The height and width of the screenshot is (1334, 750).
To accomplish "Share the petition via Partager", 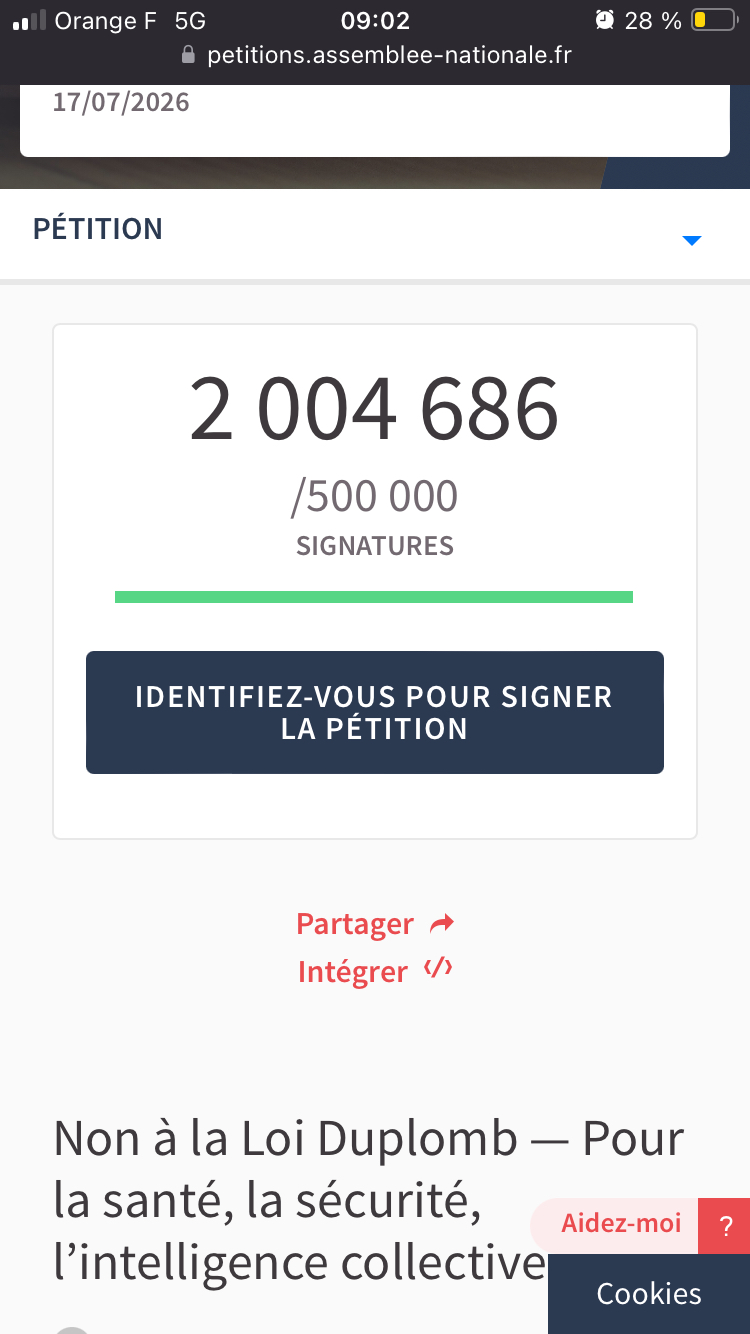I will 375,924.
